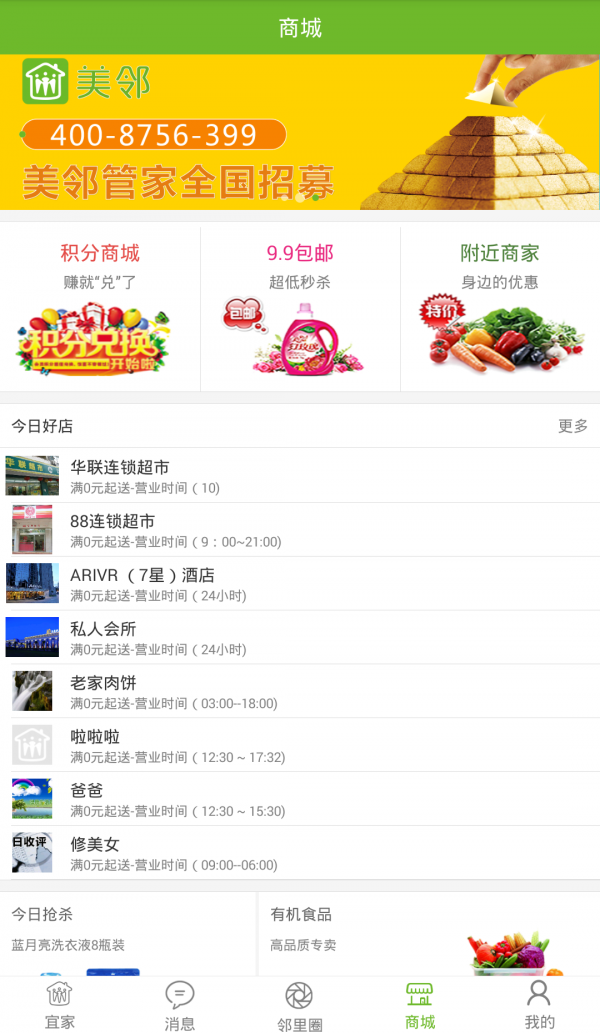View 附近商家 nearby merchants
This screenshot has height=1033, width=600.
pos(500,309)
